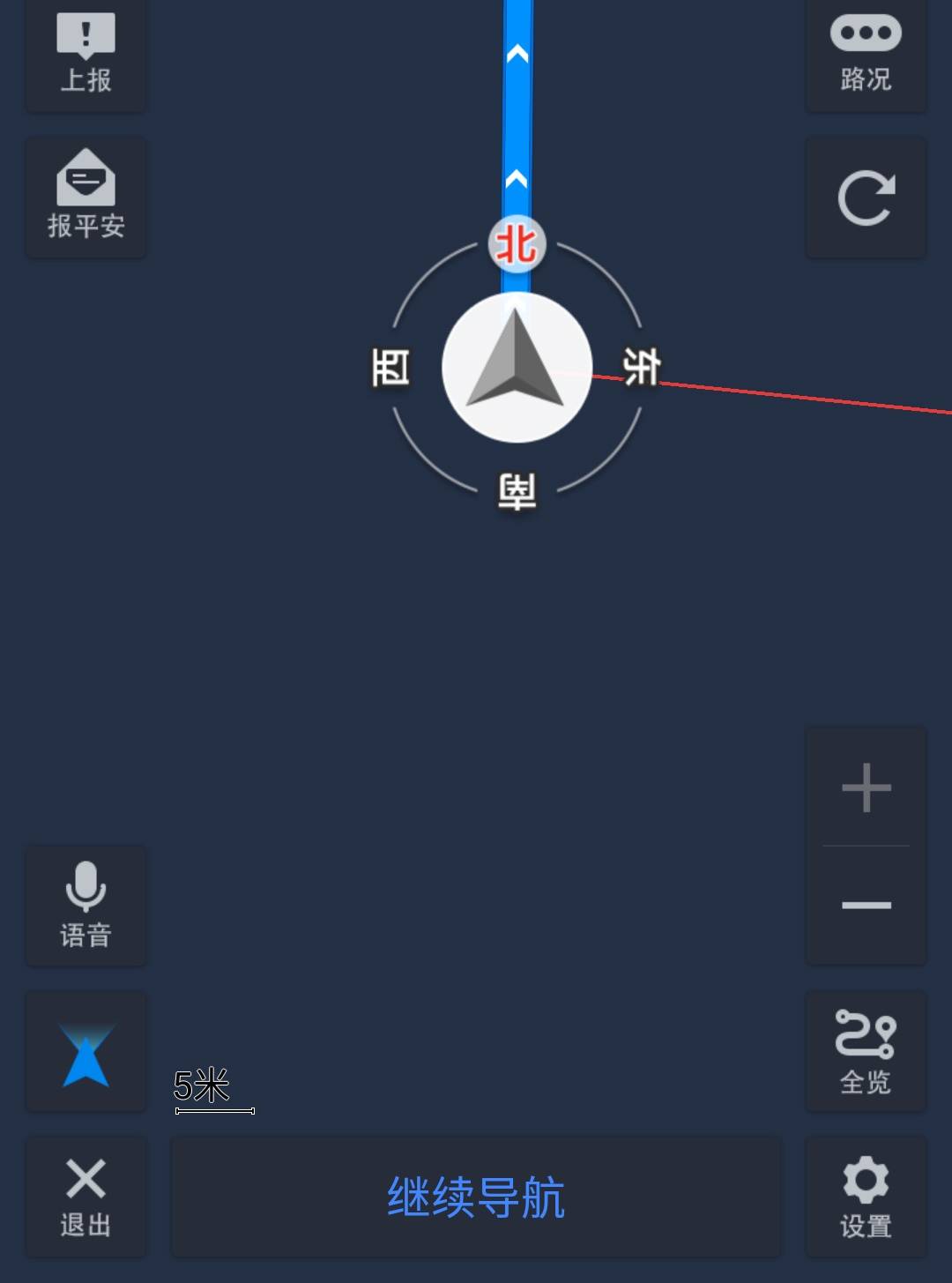
Task: Open route overview with 全览 icon
Action: (x=865, y=1050)
